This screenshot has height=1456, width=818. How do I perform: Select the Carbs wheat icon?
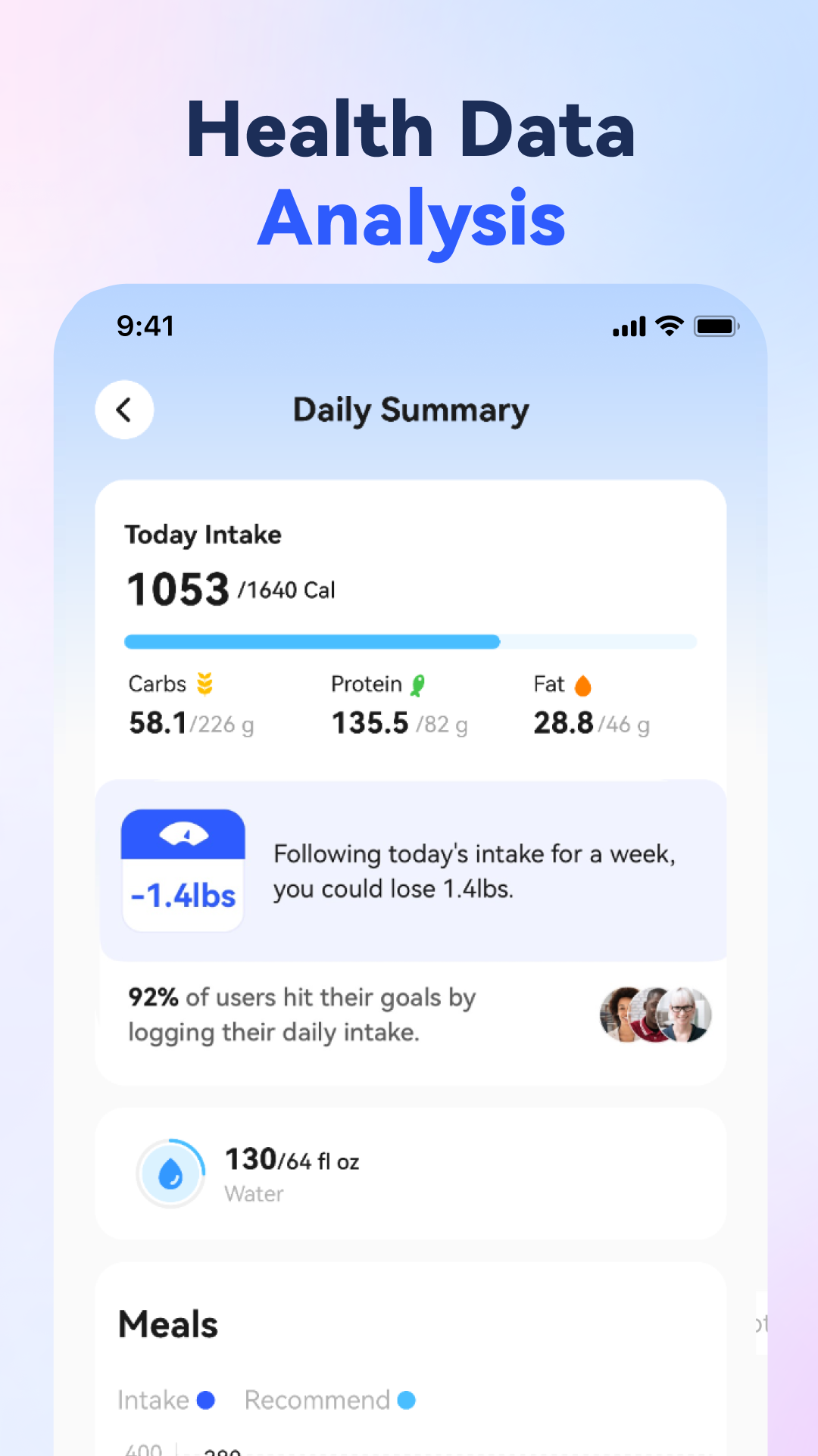coord(204,684)
